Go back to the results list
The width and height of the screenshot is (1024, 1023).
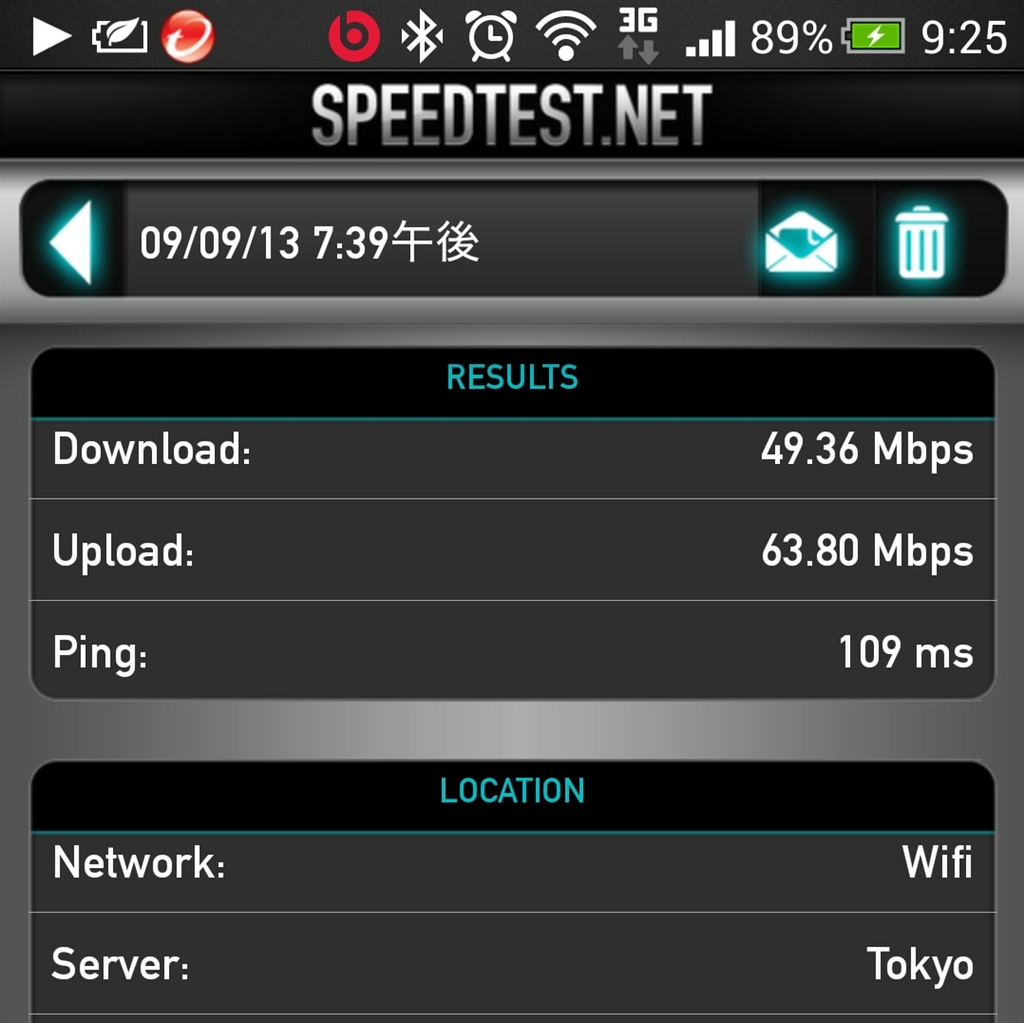click(72, 241)
